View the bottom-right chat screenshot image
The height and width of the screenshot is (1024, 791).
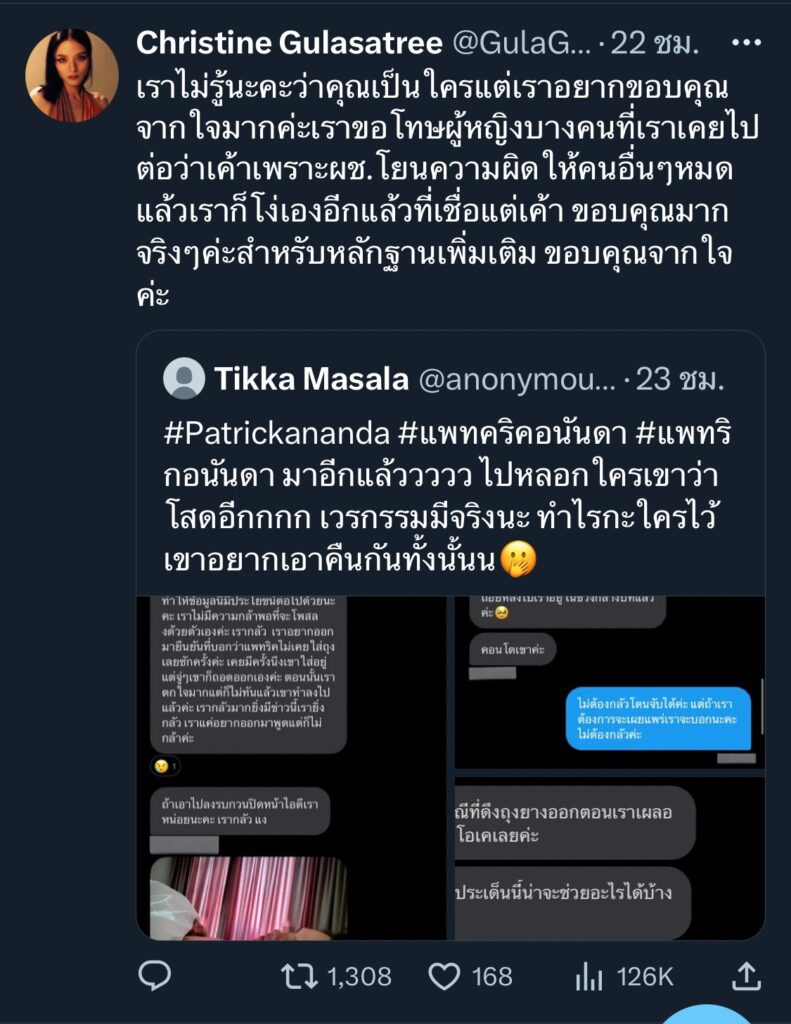(609, 858)
